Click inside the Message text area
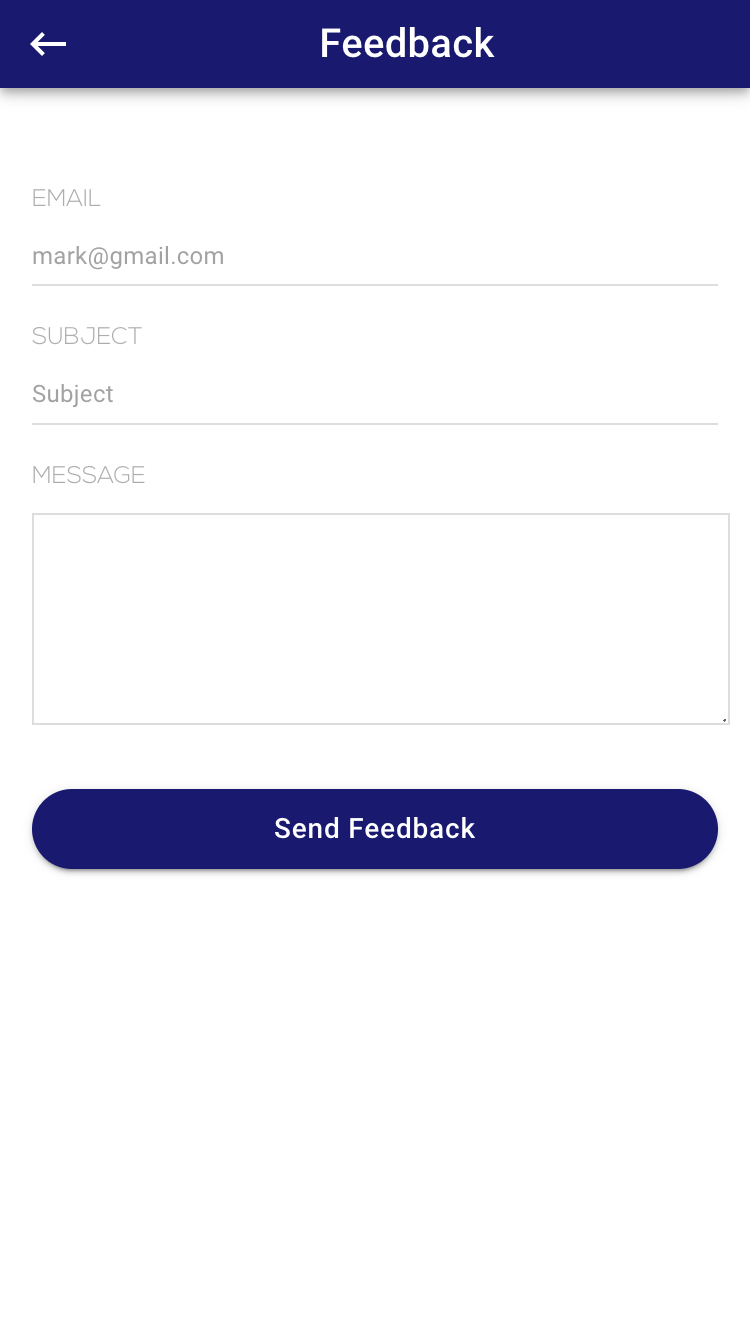The height and width of the screenshot is (1334, 750). point(380,618)
